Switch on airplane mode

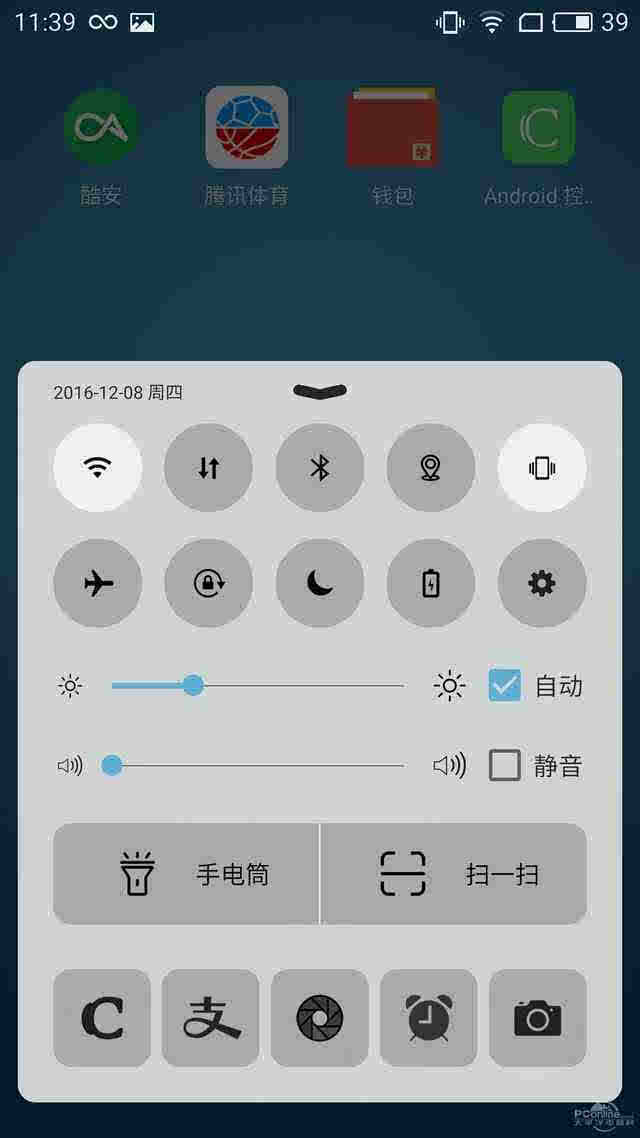[98, 583]
